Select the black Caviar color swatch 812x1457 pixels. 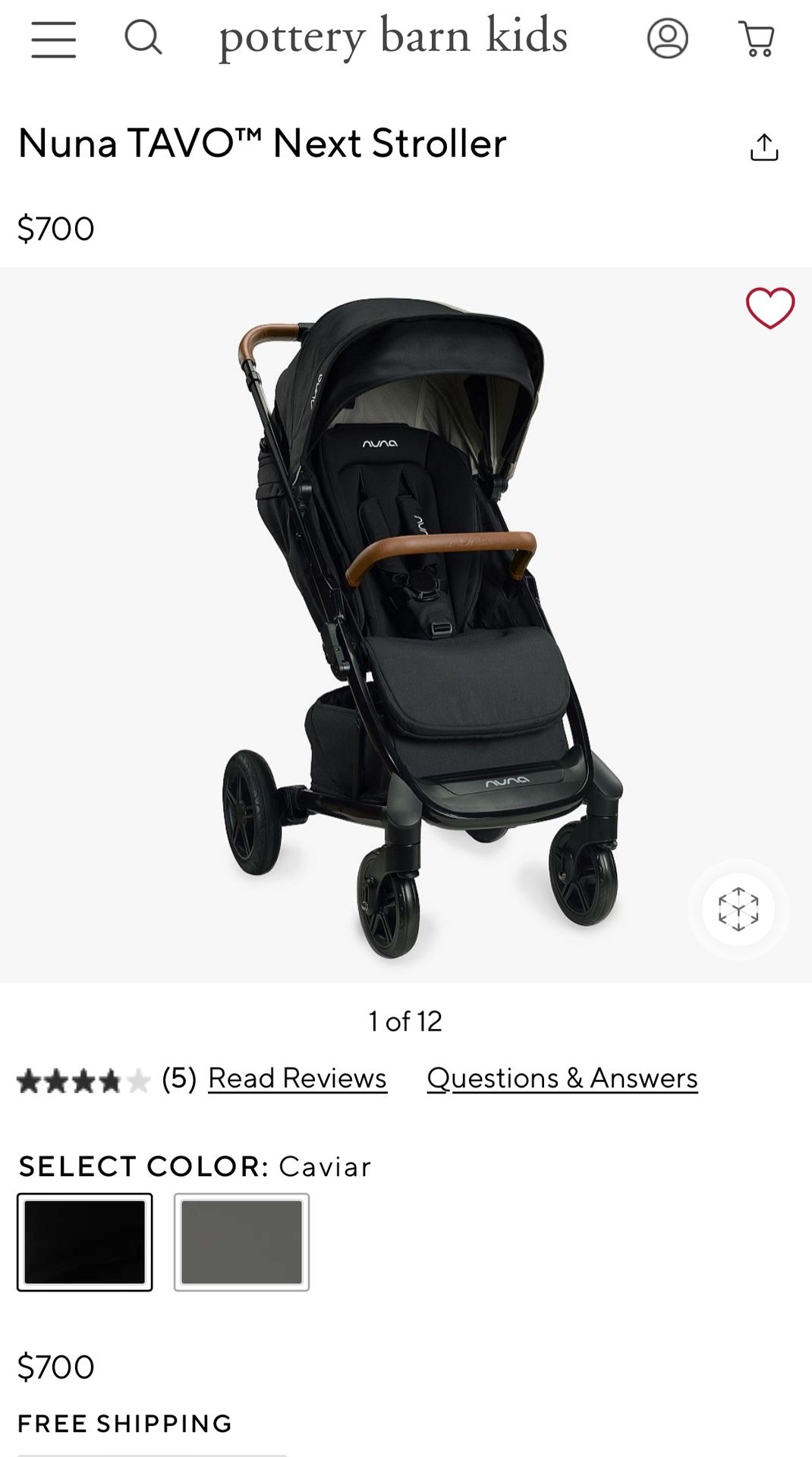coord(85,1242)
